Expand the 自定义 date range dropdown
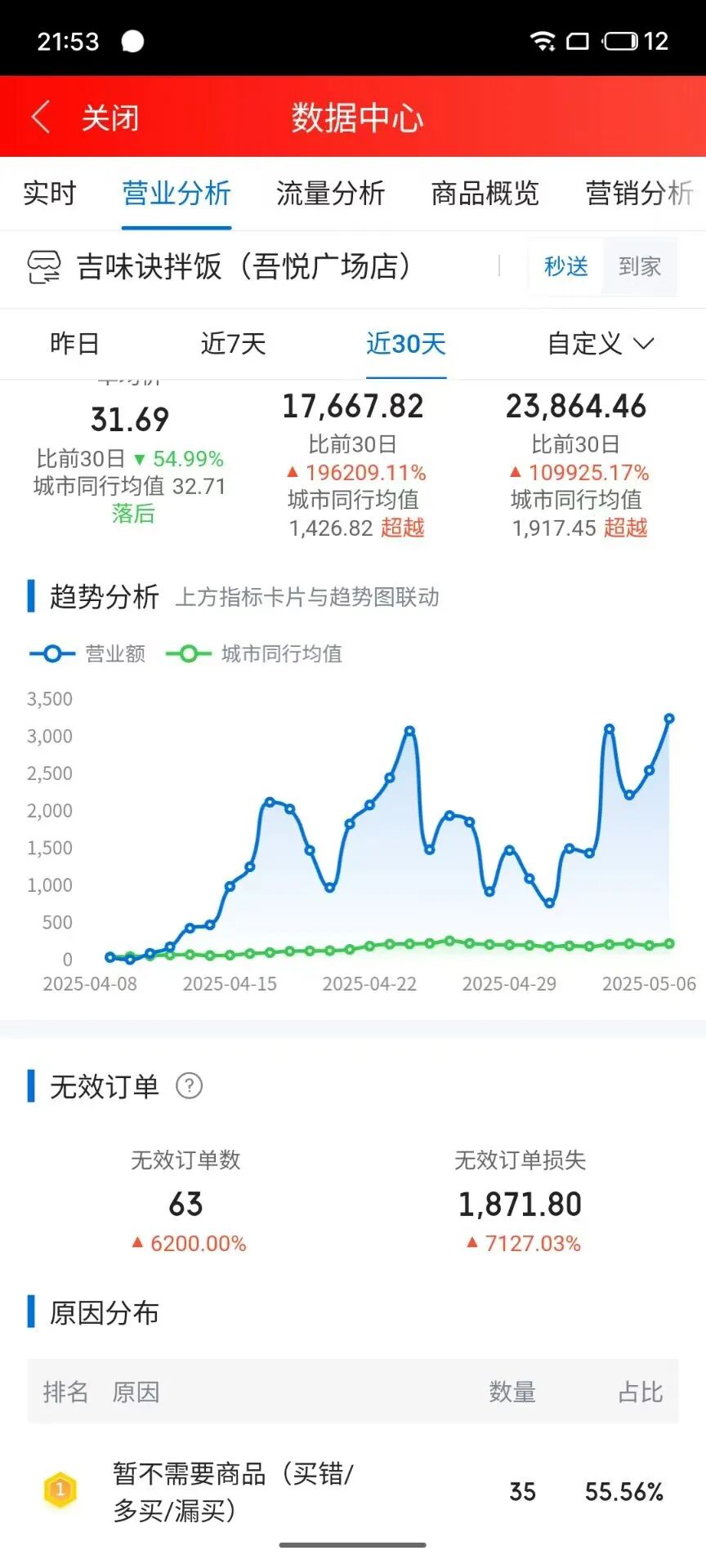706x1568 pixels. click(601, 344)
